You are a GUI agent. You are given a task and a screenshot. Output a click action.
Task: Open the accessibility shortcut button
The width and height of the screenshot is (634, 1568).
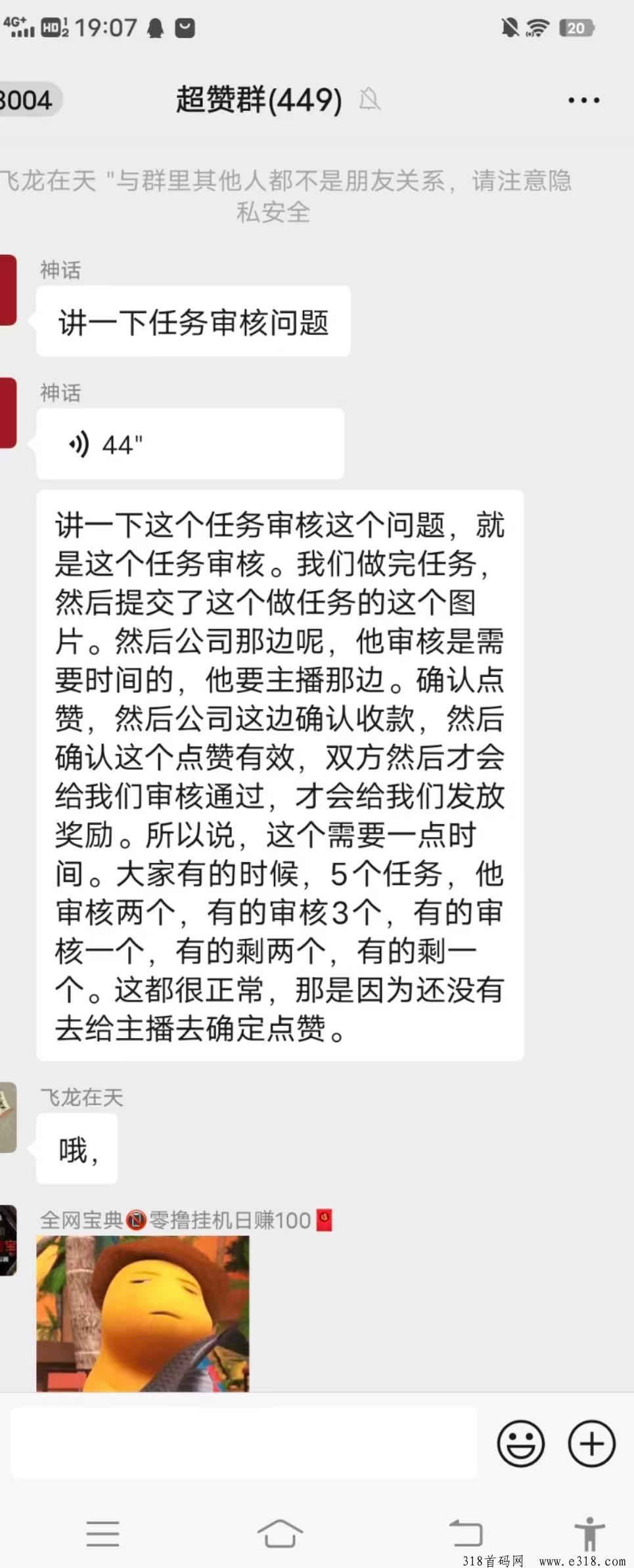click(589, 1535)
